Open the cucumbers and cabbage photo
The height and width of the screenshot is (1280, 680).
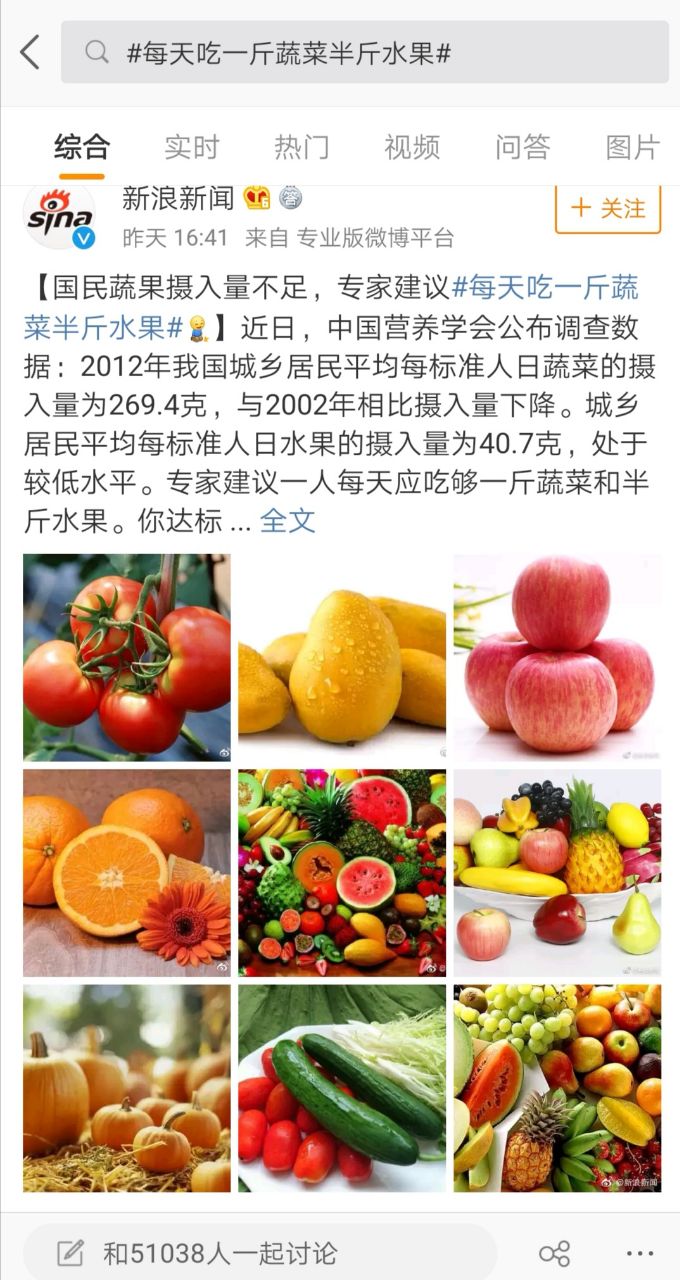(342, 1087)
